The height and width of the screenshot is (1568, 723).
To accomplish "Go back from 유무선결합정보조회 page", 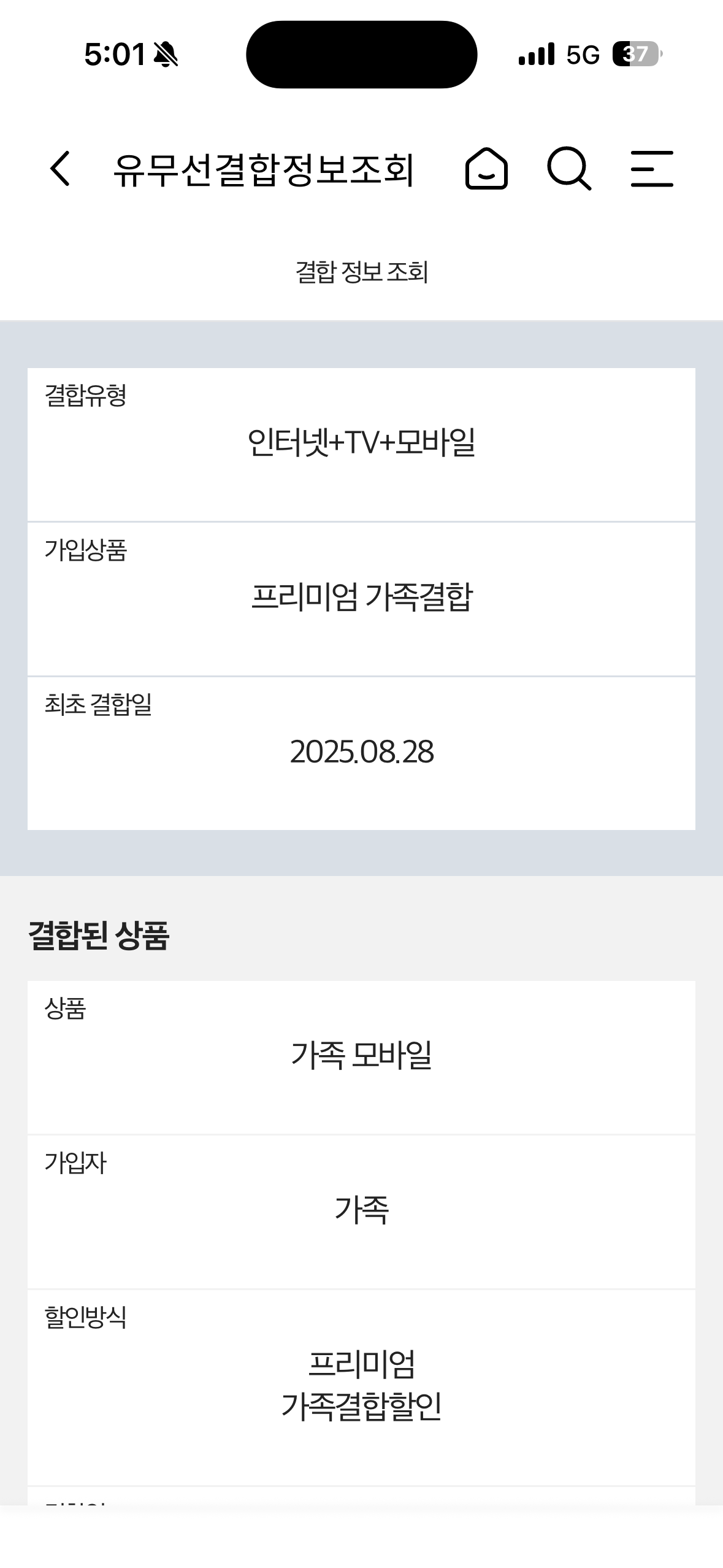I will 60,168.
